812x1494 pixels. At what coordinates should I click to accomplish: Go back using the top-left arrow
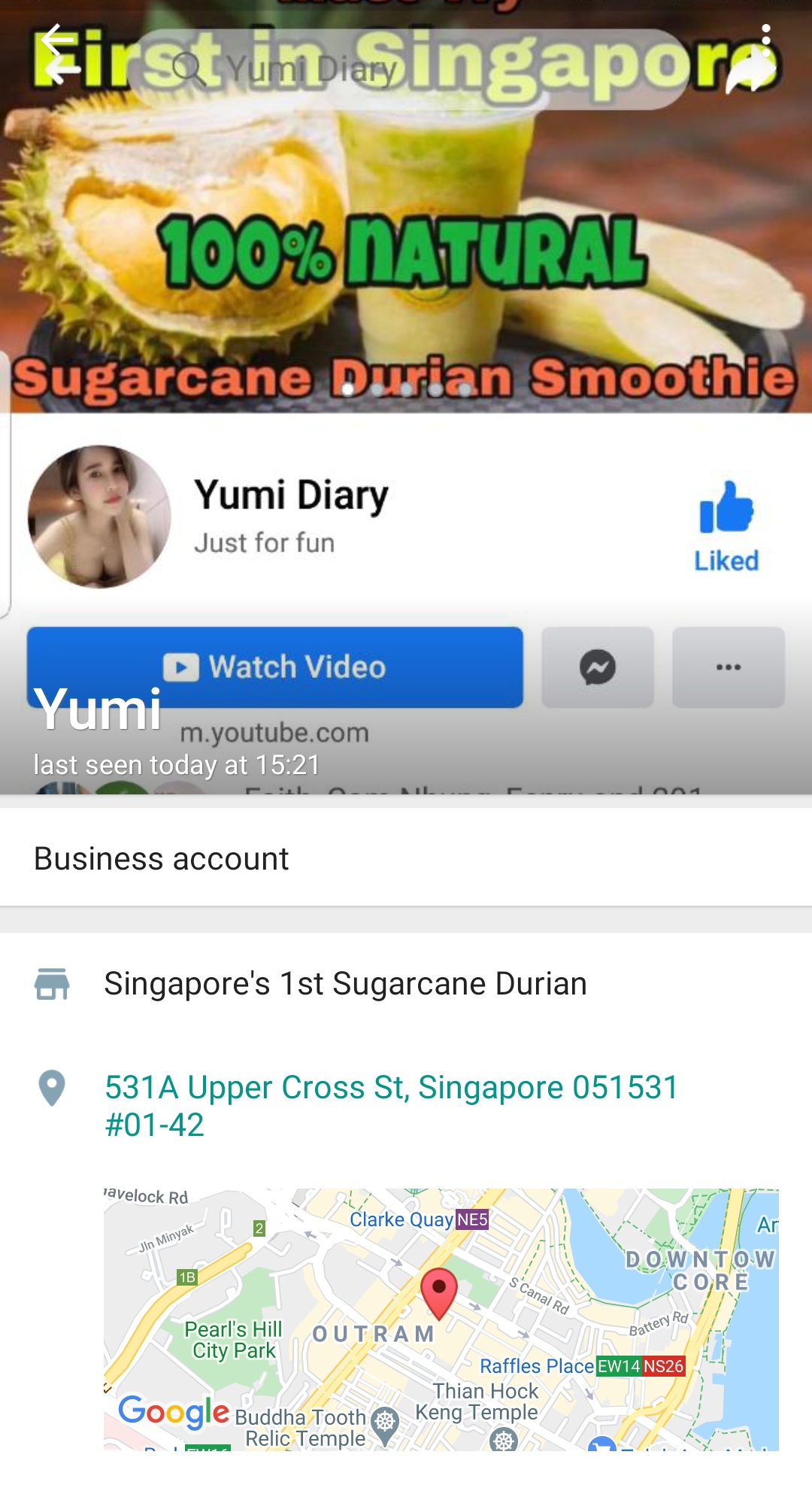(59, 41)
